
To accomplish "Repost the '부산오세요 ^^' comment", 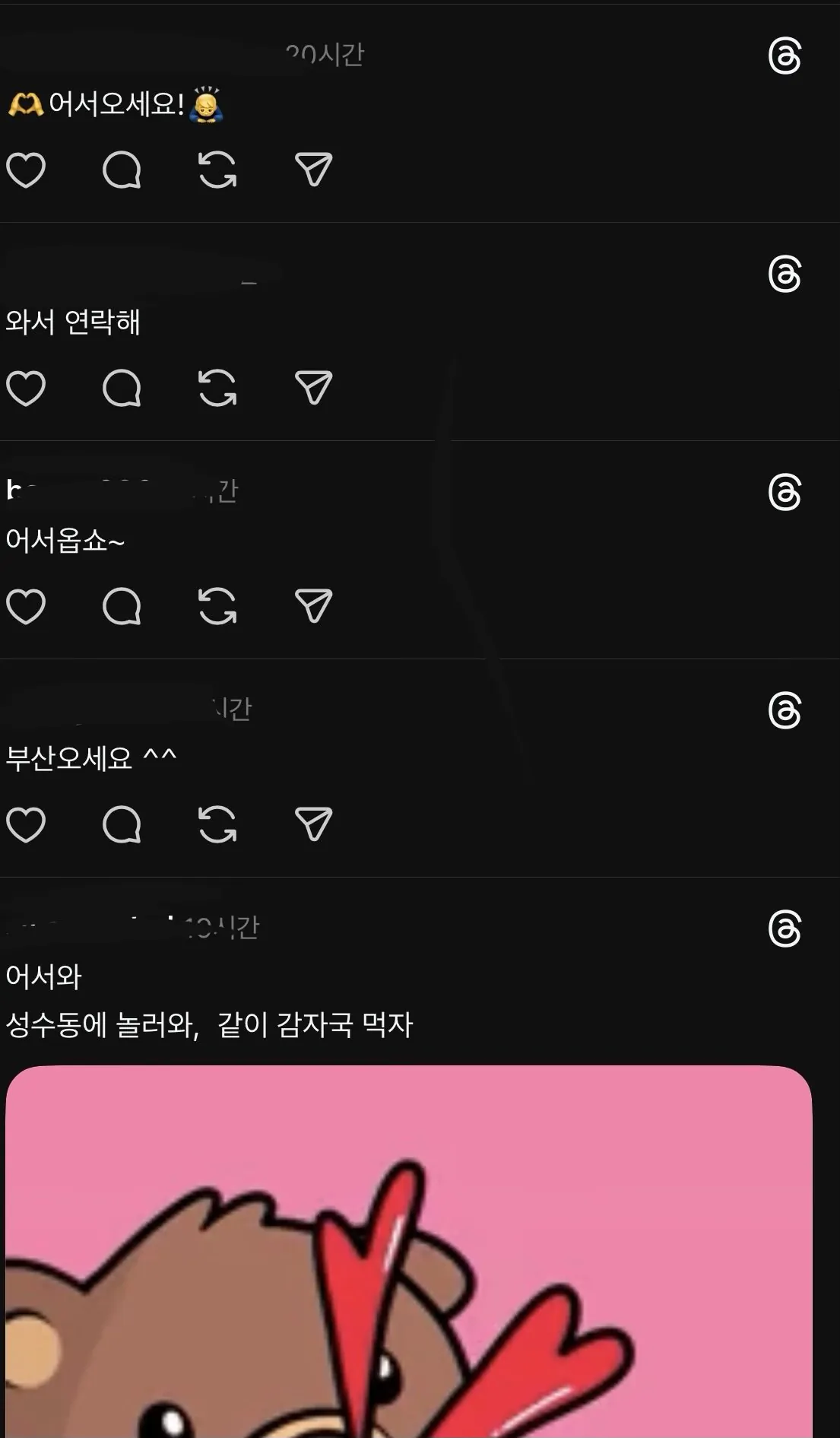I will point(217,824).
